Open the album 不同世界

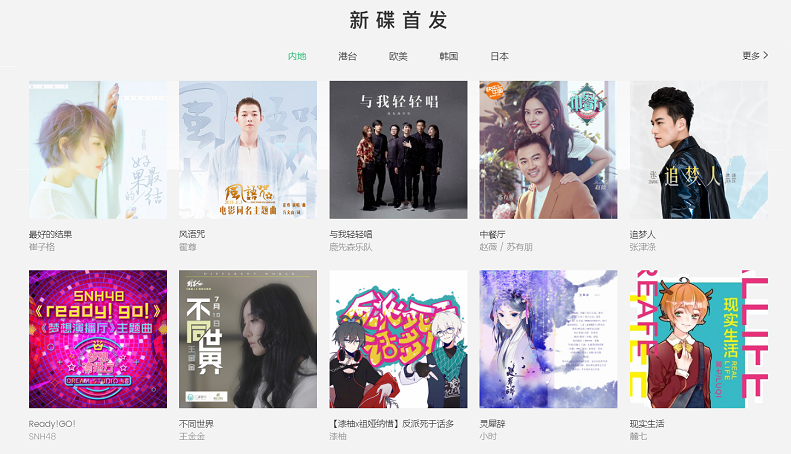point(248,338)
